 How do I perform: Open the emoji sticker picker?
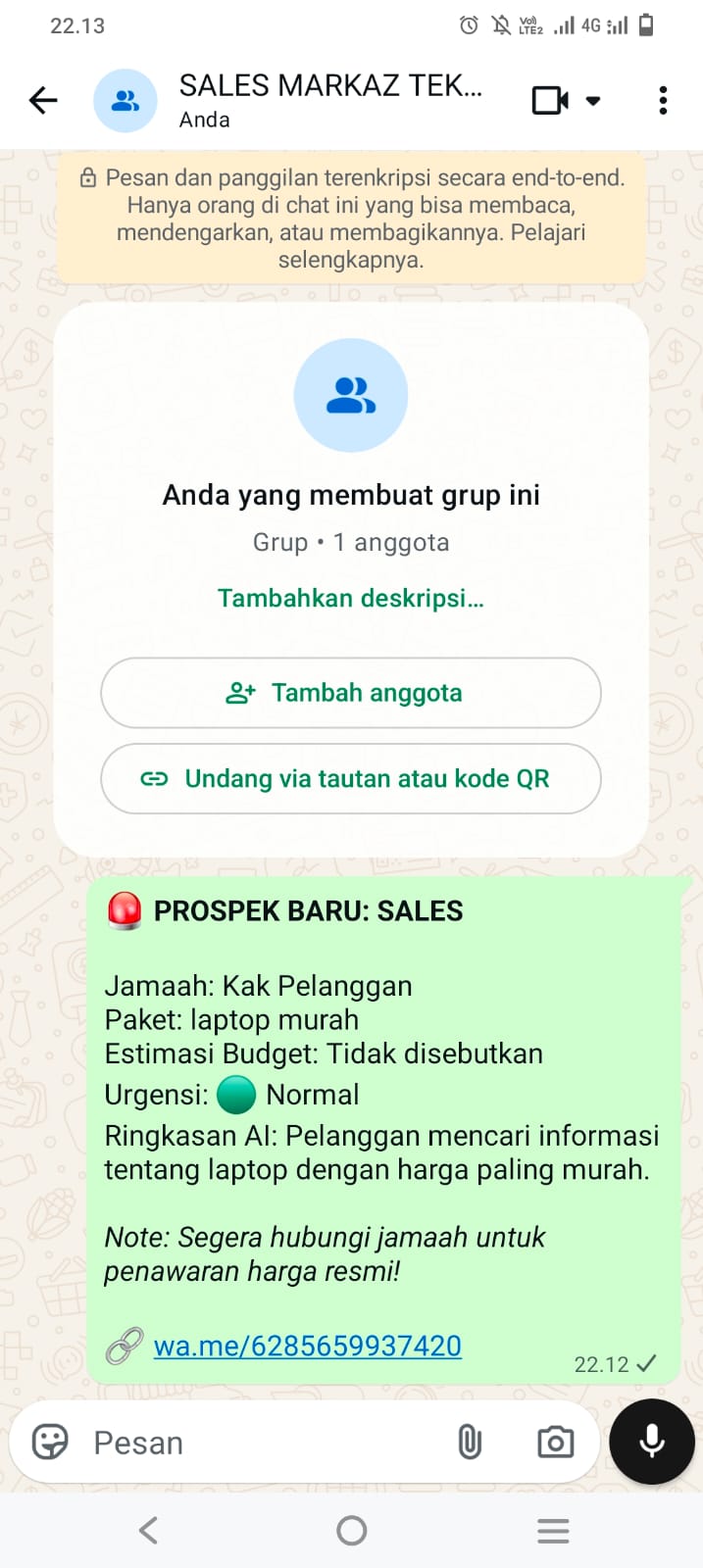coord(50,1443)
